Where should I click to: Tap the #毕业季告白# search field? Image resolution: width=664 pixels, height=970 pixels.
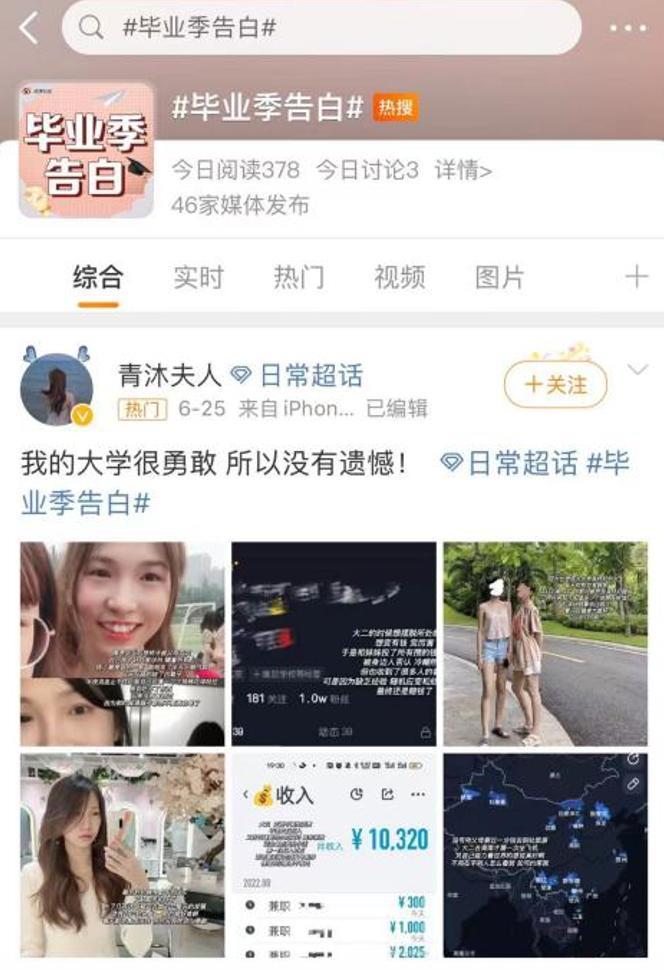click(x=320, y=28)
